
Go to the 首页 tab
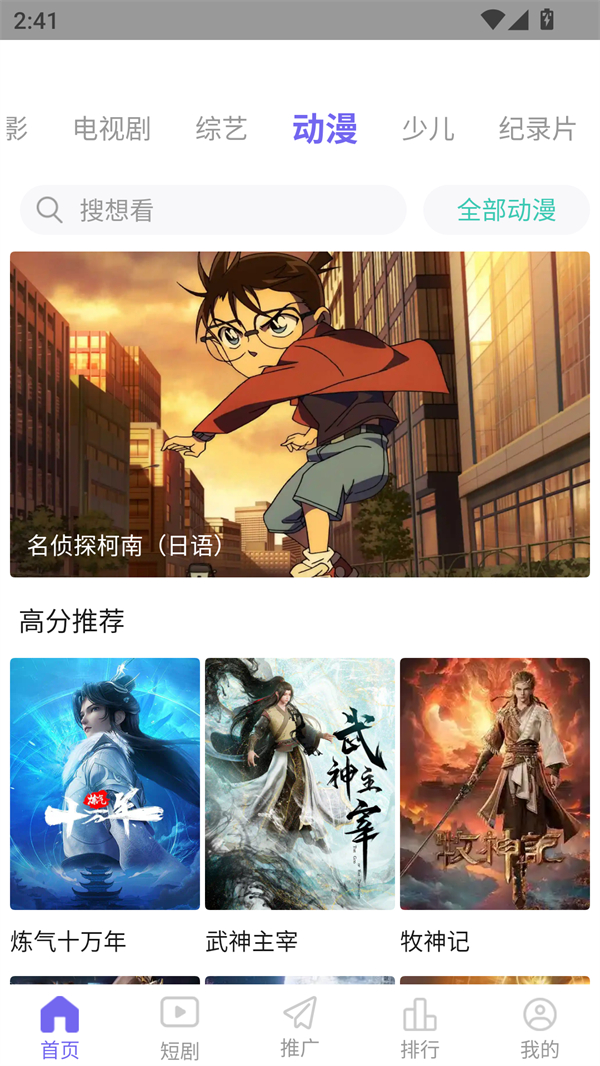click(60, 1027)
